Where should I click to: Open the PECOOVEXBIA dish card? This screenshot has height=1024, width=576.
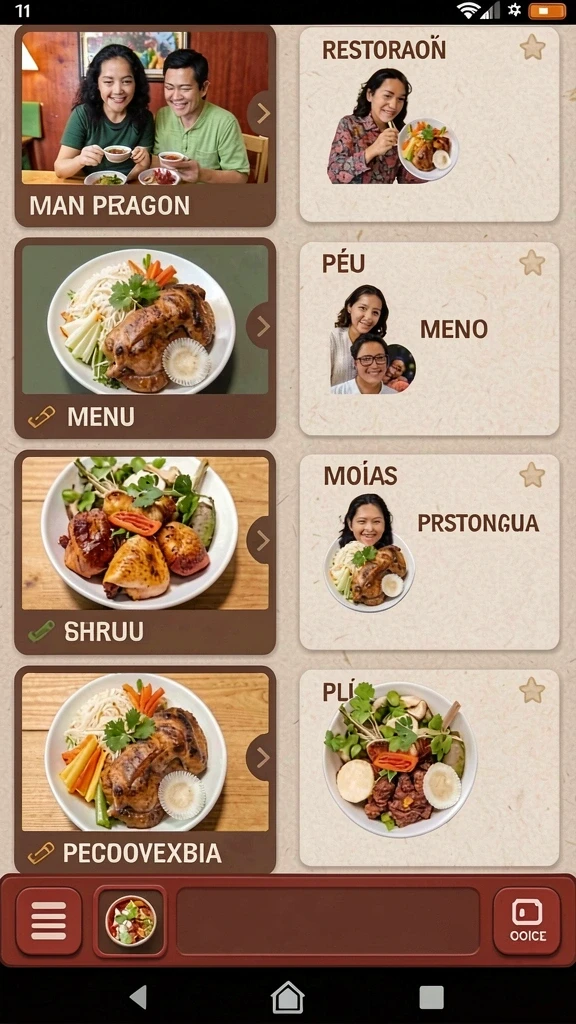[145, 769]
